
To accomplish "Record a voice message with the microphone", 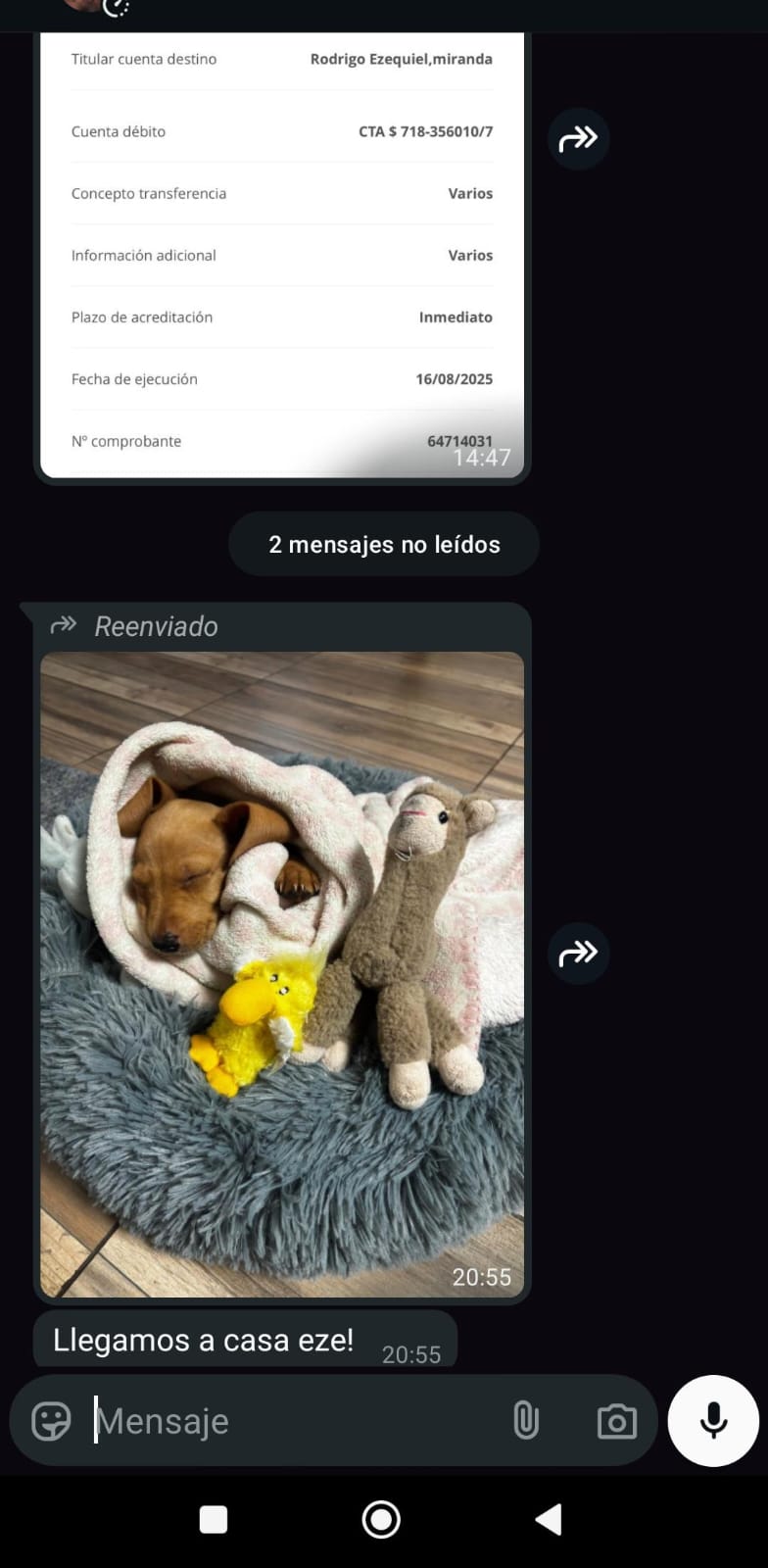I will pyautogui.click(x=713, y=1421).
